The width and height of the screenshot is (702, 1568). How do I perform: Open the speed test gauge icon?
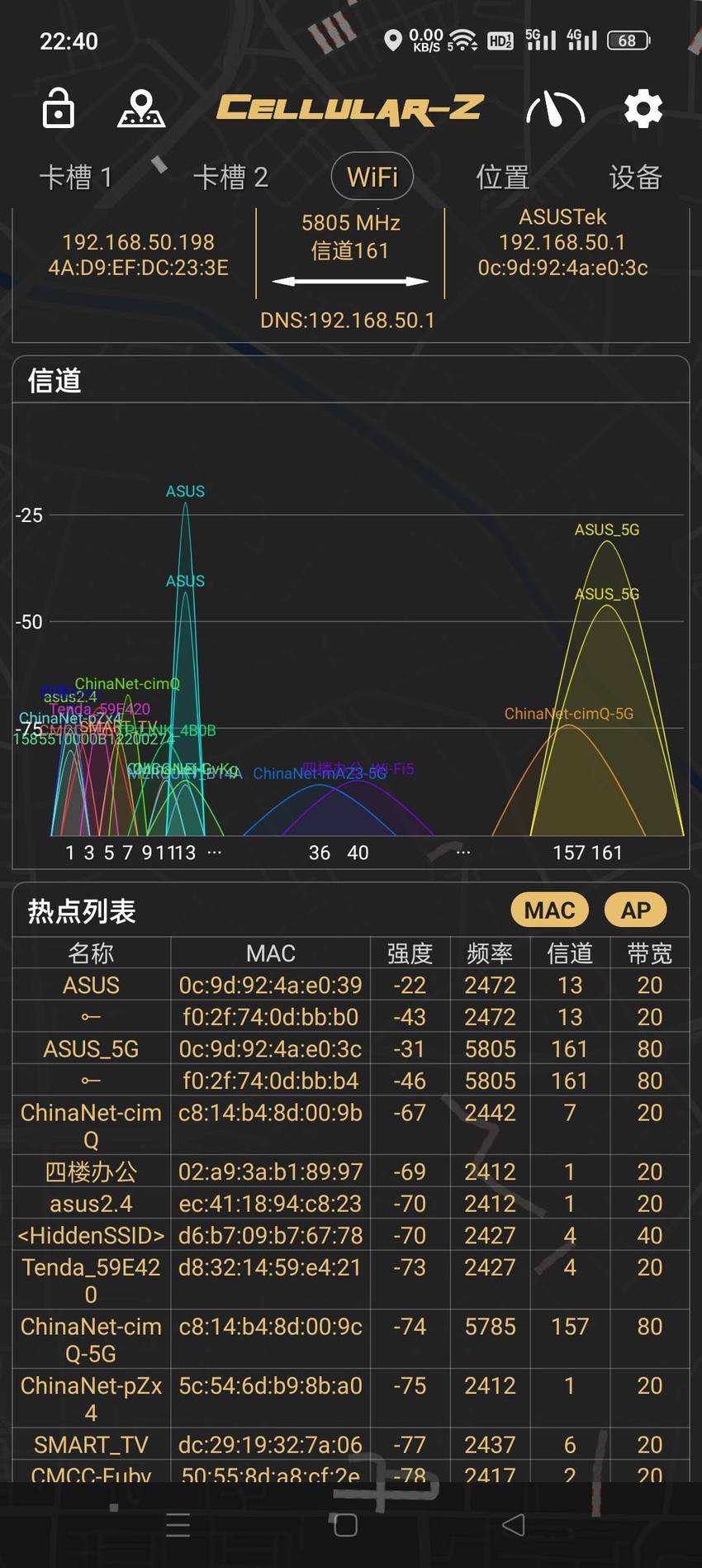point(555,108)
